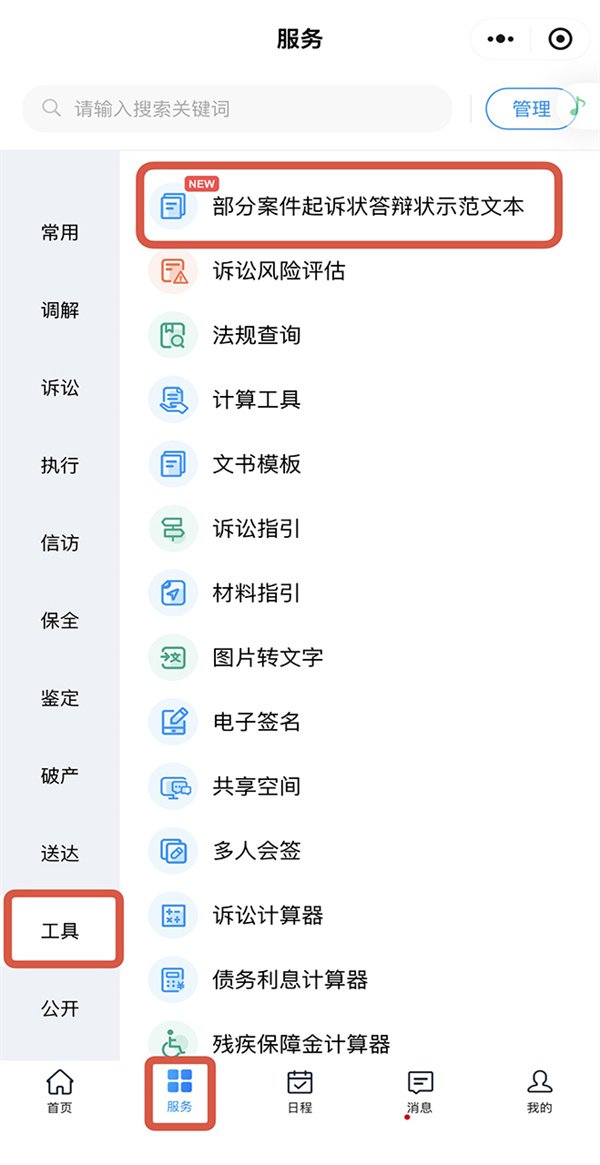Go to the 我的 tab
The height and width of the screenshot is (1165, 600).
click(x=540, y=1090)
